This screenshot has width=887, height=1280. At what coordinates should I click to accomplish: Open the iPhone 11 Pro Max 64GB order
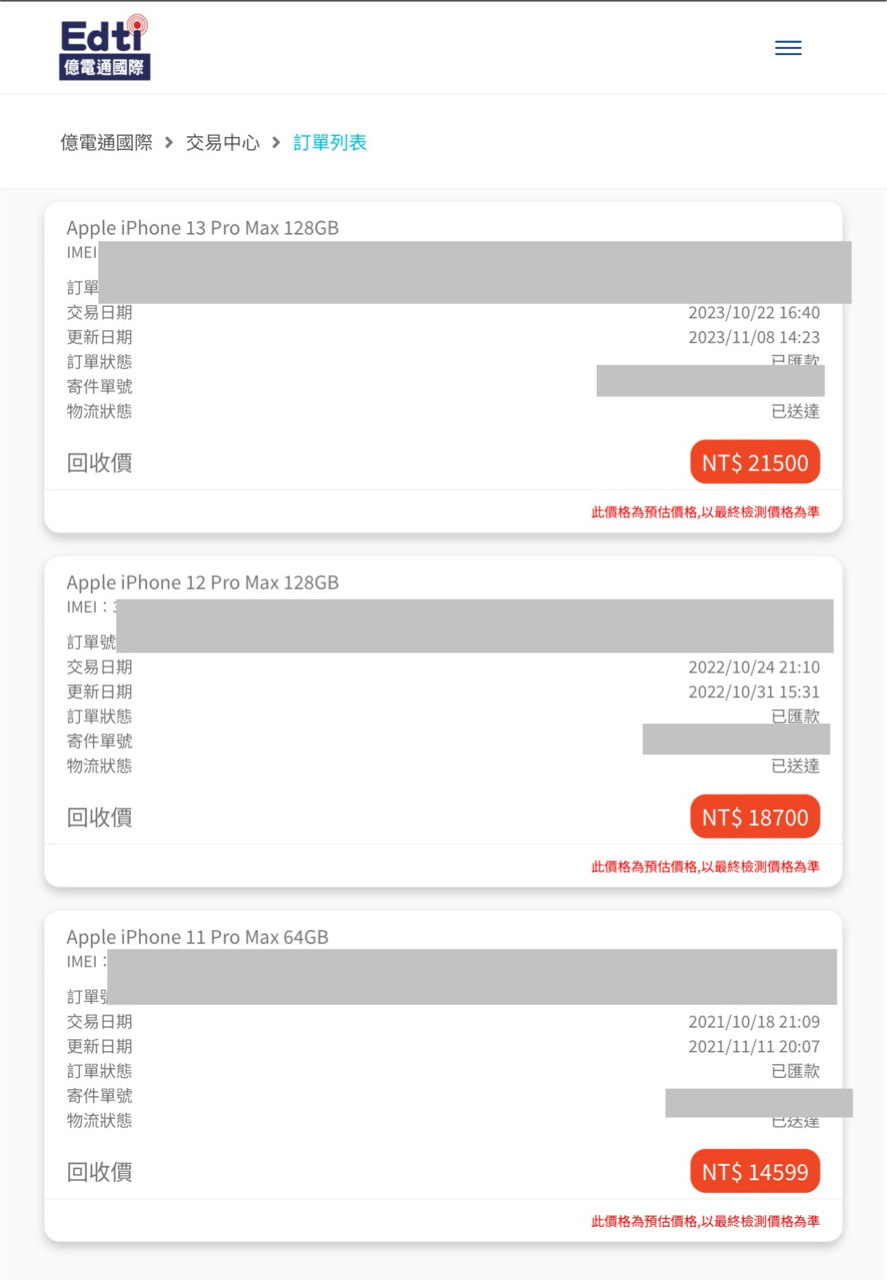click(x=198, y=937)
